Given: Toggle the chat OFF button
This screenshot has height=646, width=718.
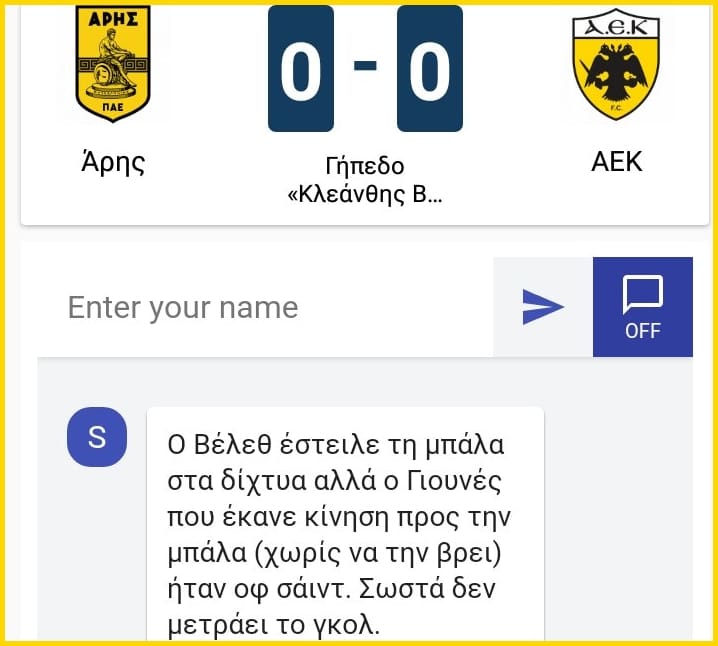Looking at the screenshot, I should tap(642, 307).
